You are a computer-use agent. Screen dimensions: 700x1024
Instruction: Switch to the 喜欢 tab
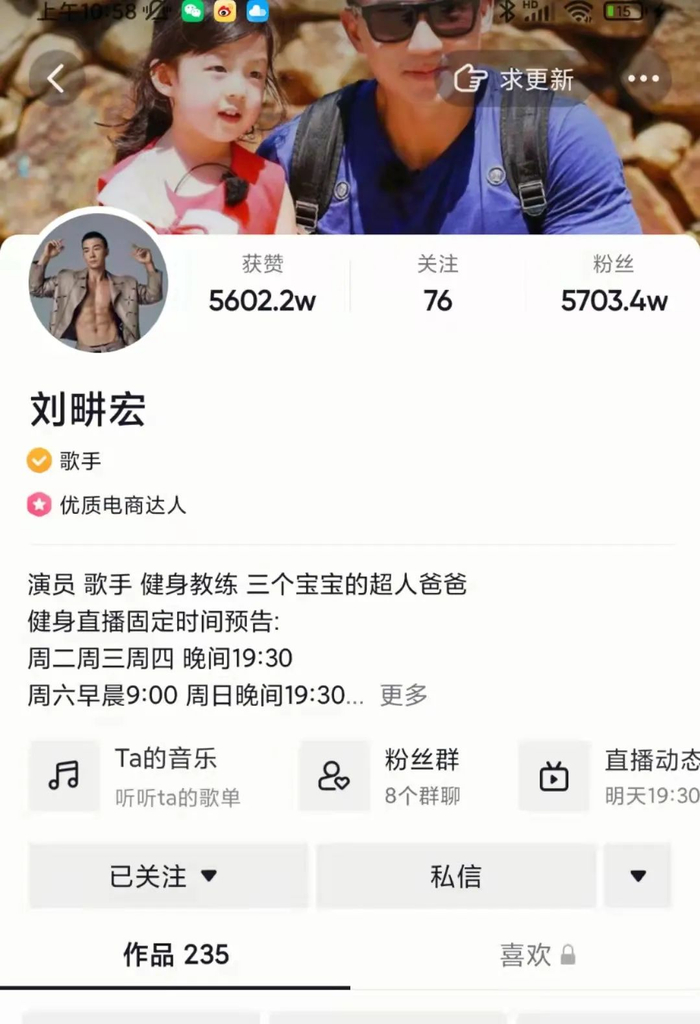[536, 955]
